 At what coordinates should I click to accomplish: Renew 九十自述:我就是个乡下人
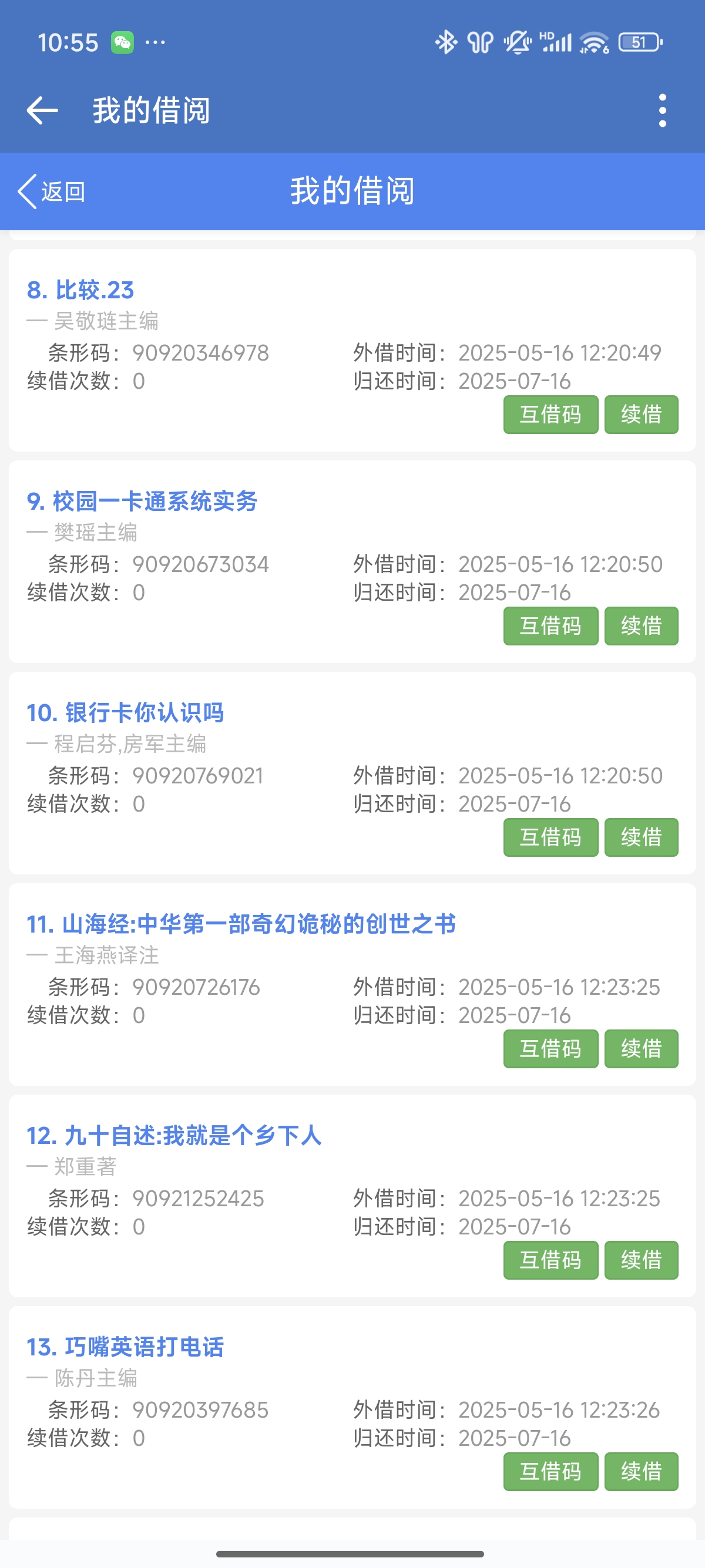point(640,1259)
